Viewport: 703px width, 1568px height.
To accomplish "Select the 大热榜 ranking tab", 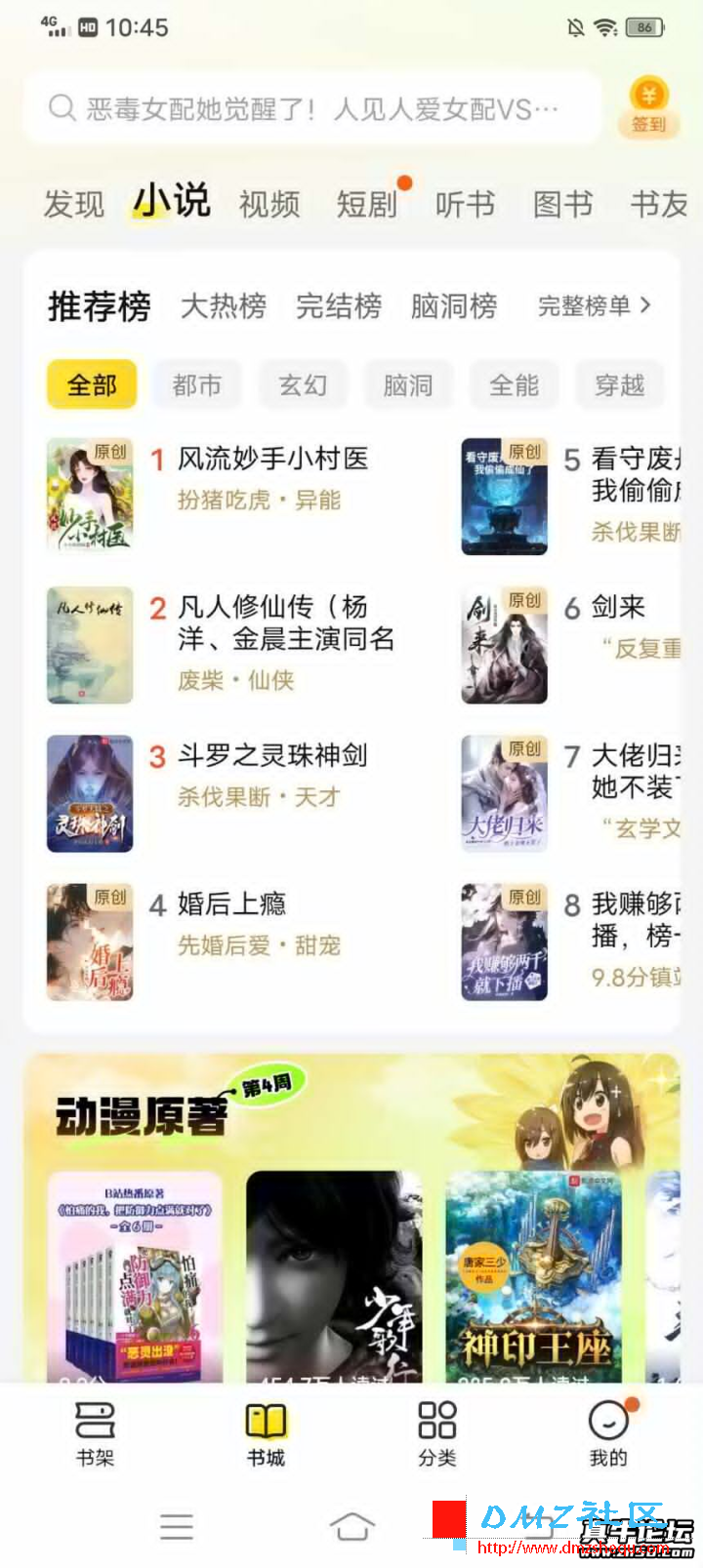I will click(224, 306).
